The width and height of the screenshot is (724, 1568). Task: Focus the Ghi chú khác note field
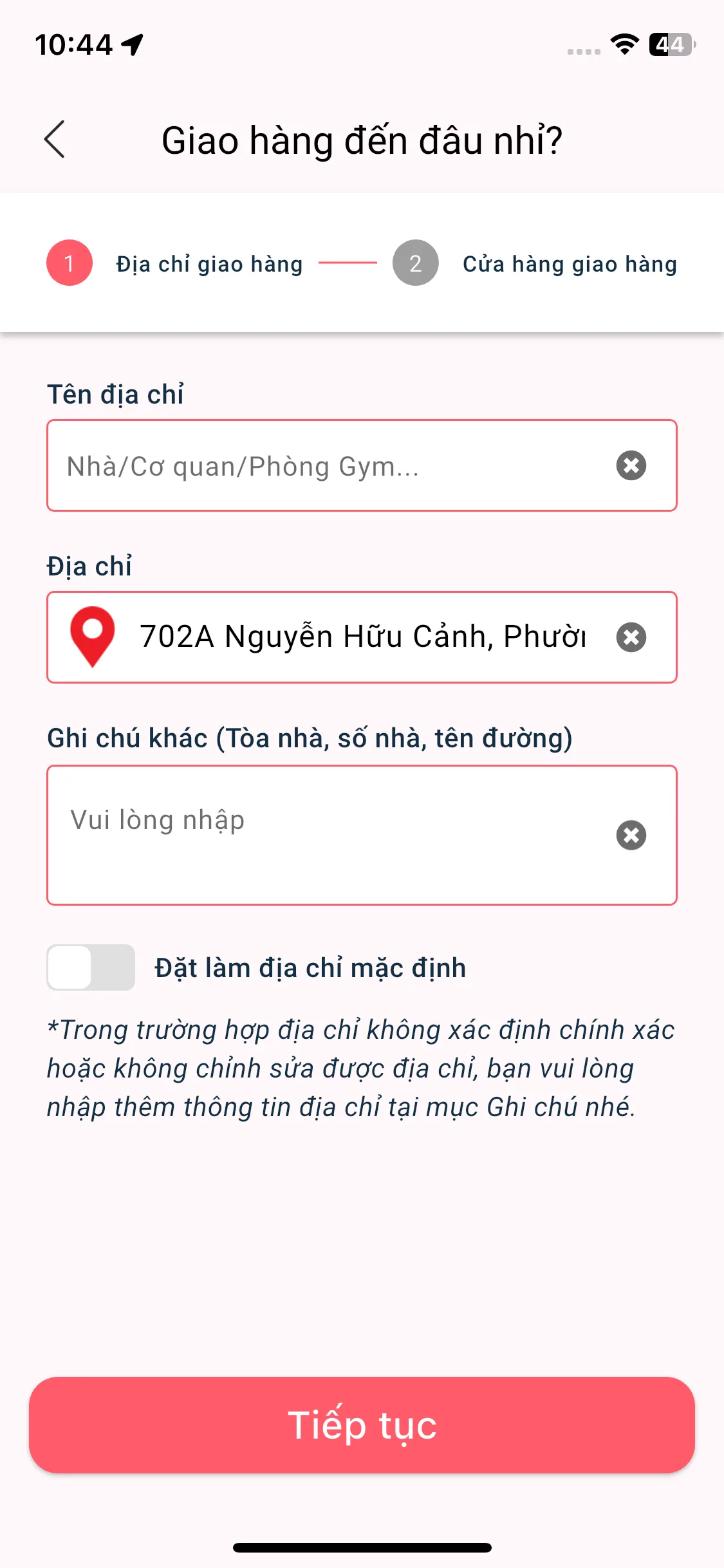362,835
